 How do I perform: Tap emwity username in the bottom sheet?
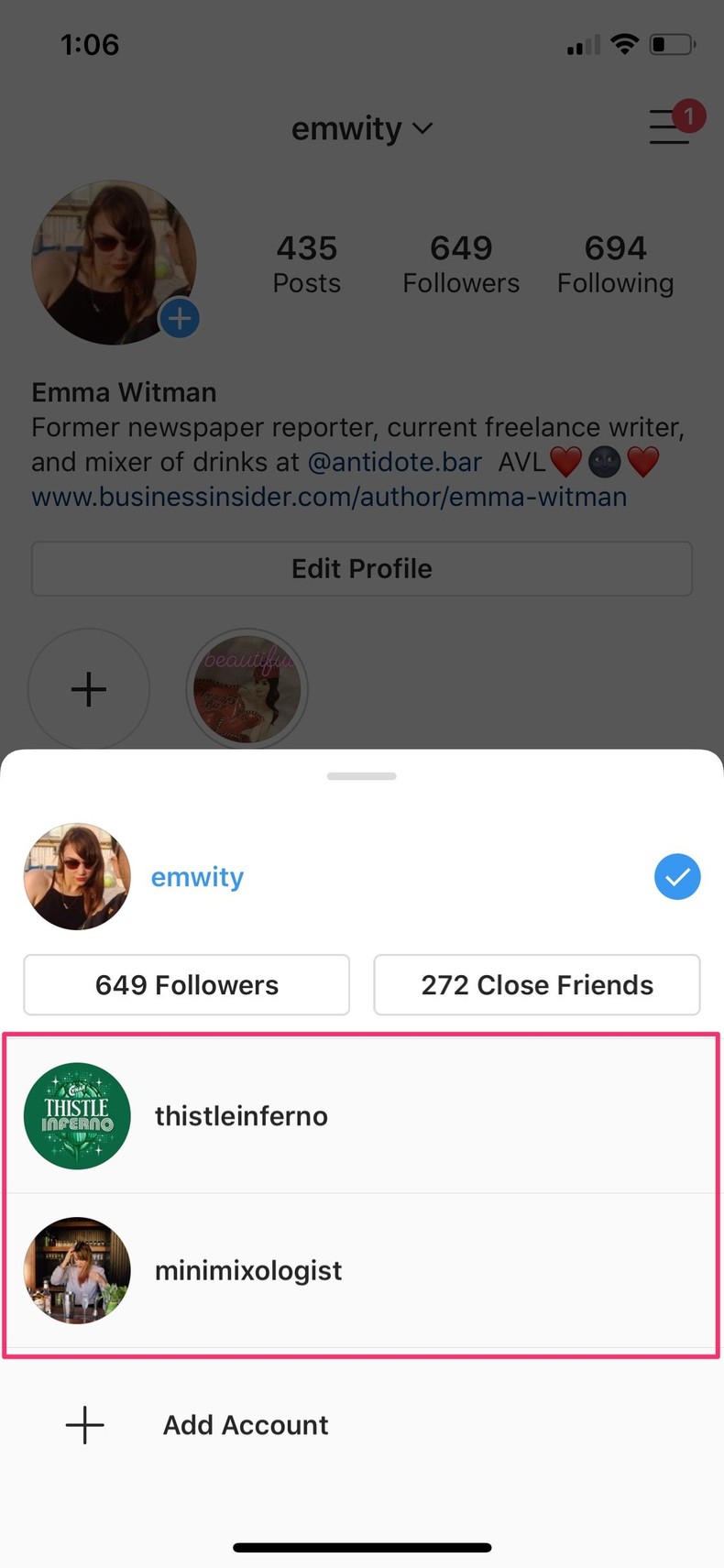point(197,876)
